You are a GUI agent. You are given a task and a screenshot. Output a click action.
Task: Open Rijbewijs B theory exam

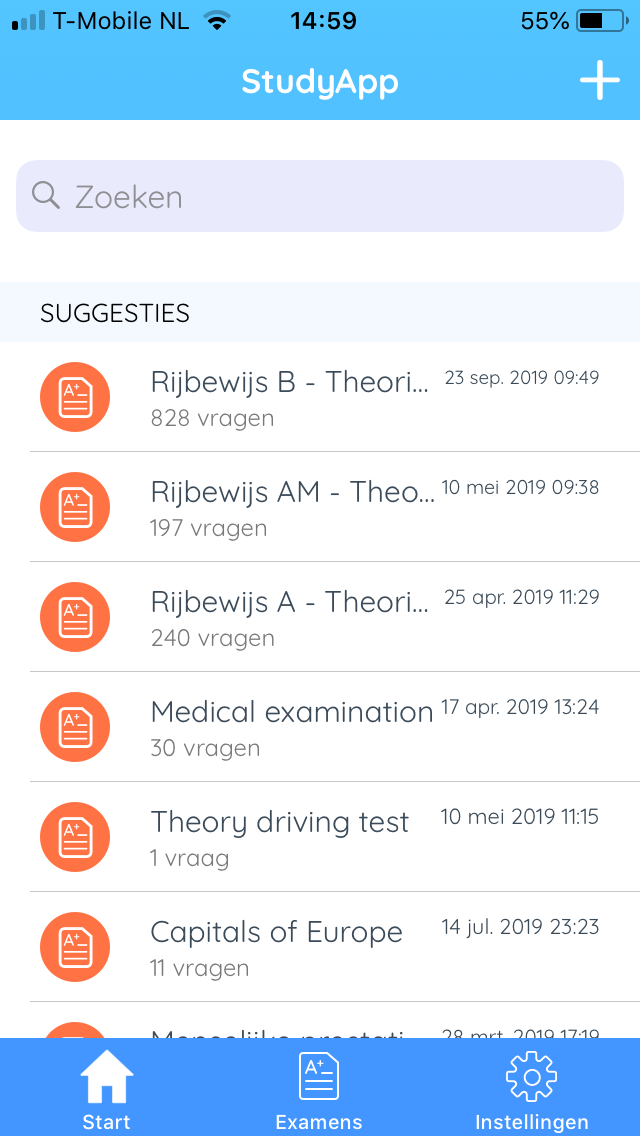click(x=320, y=396)
